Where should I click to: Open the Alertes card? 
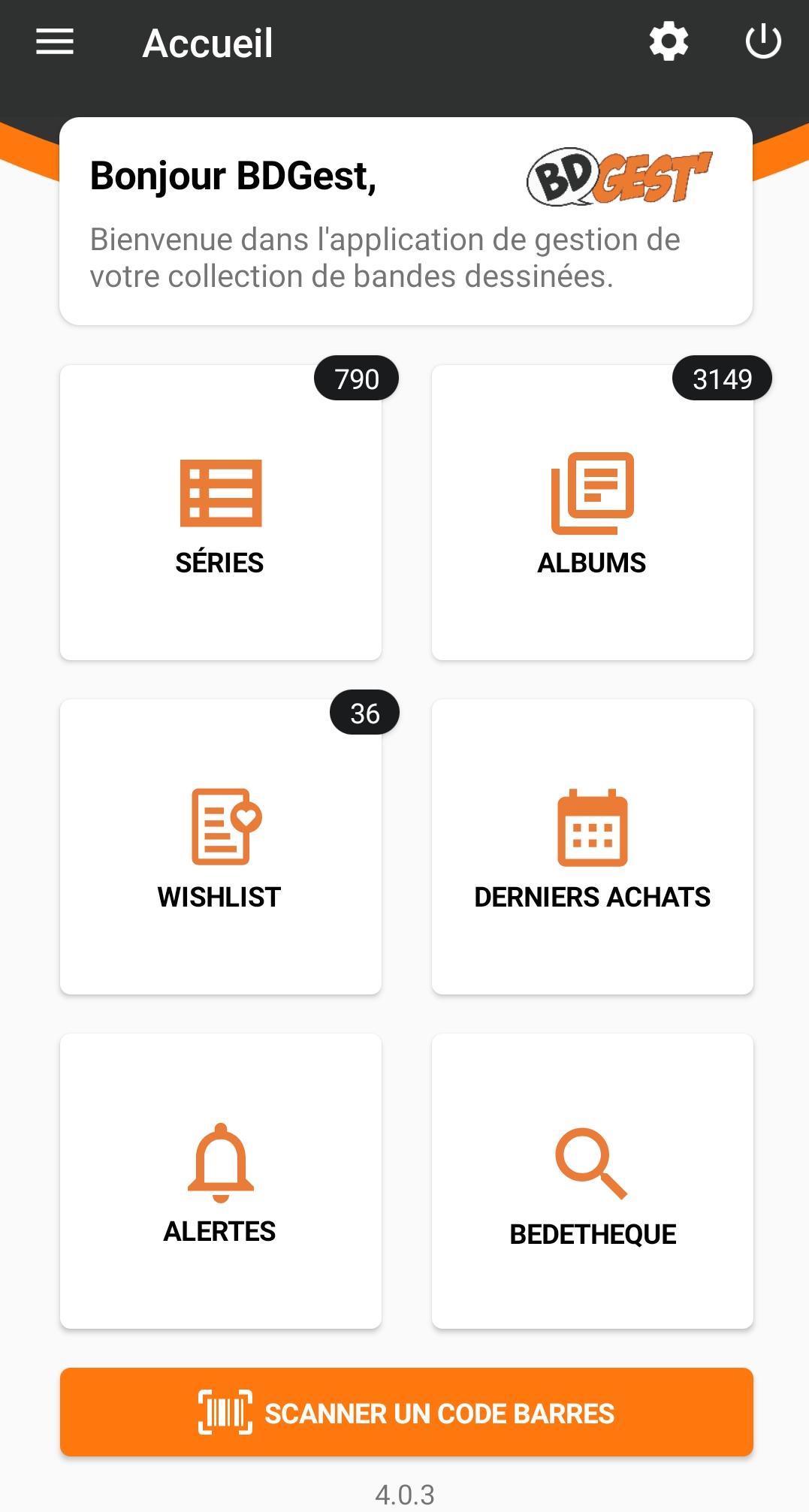(220, 1182)
